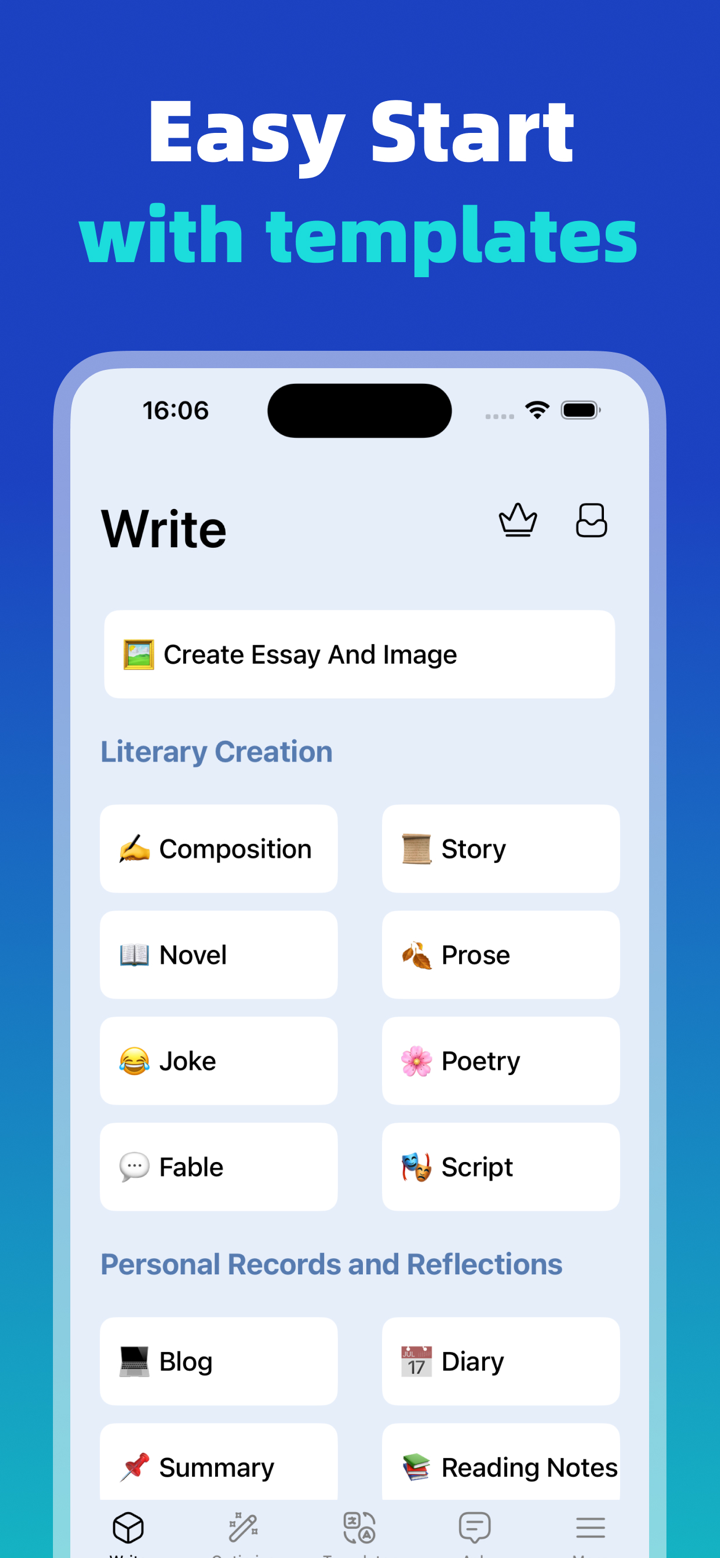Choose the Script template
Image resolution: width=720 pixels, height=1558 pixels.
coord(500,1166)
